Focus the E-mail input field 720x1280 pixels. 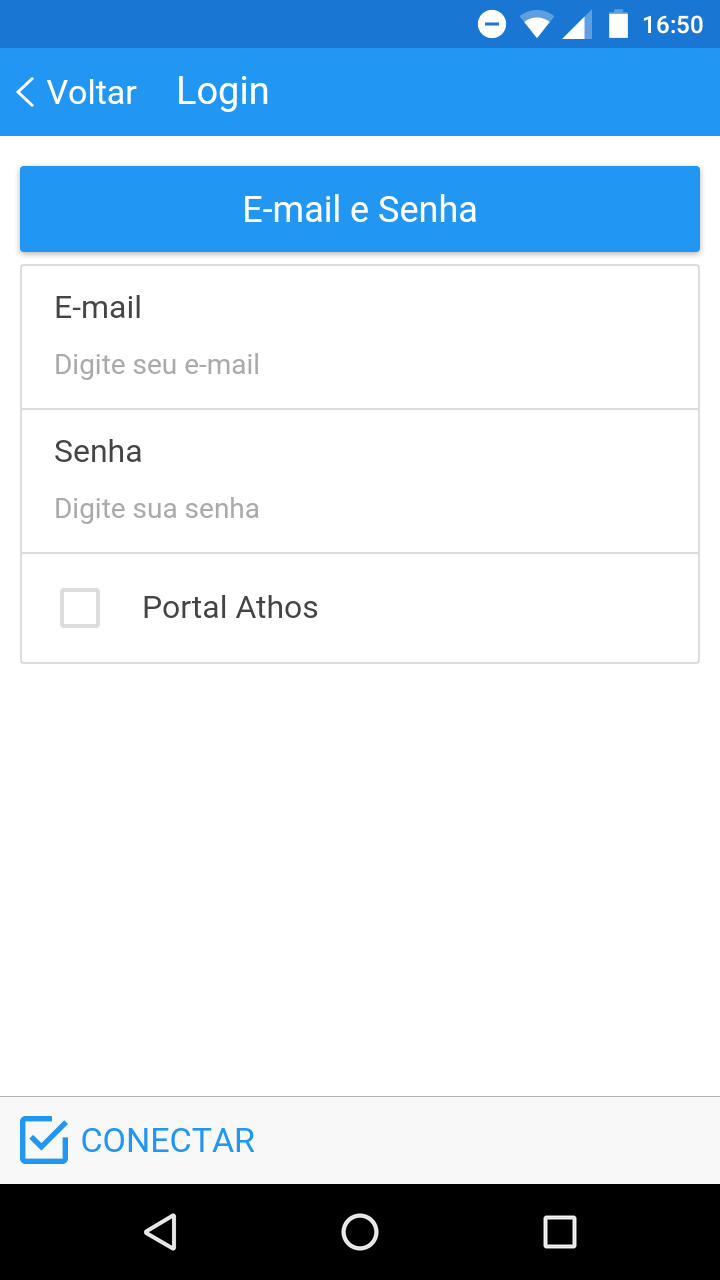(360, 364)
